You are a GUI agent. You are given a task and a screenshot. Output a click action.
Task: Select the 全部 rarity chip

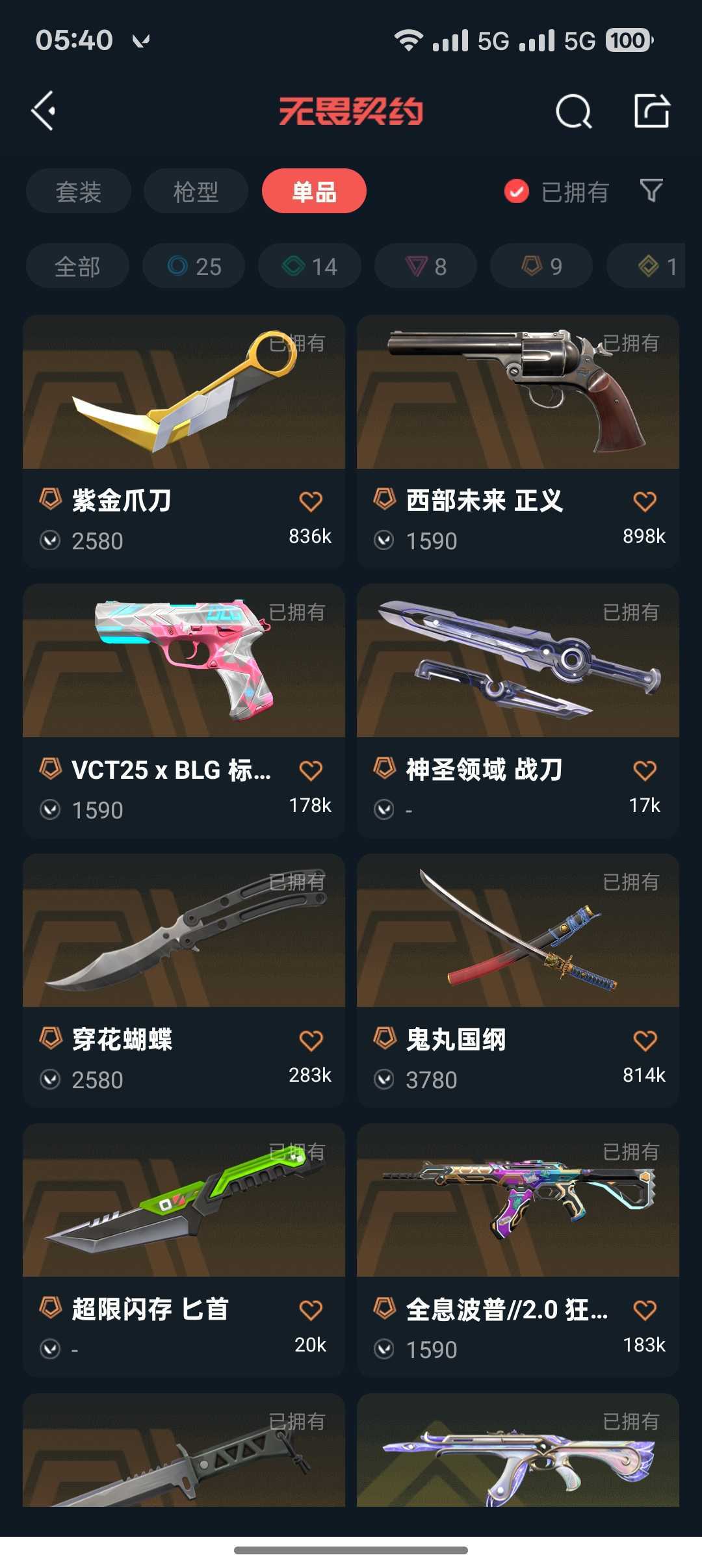pos(77,266)
